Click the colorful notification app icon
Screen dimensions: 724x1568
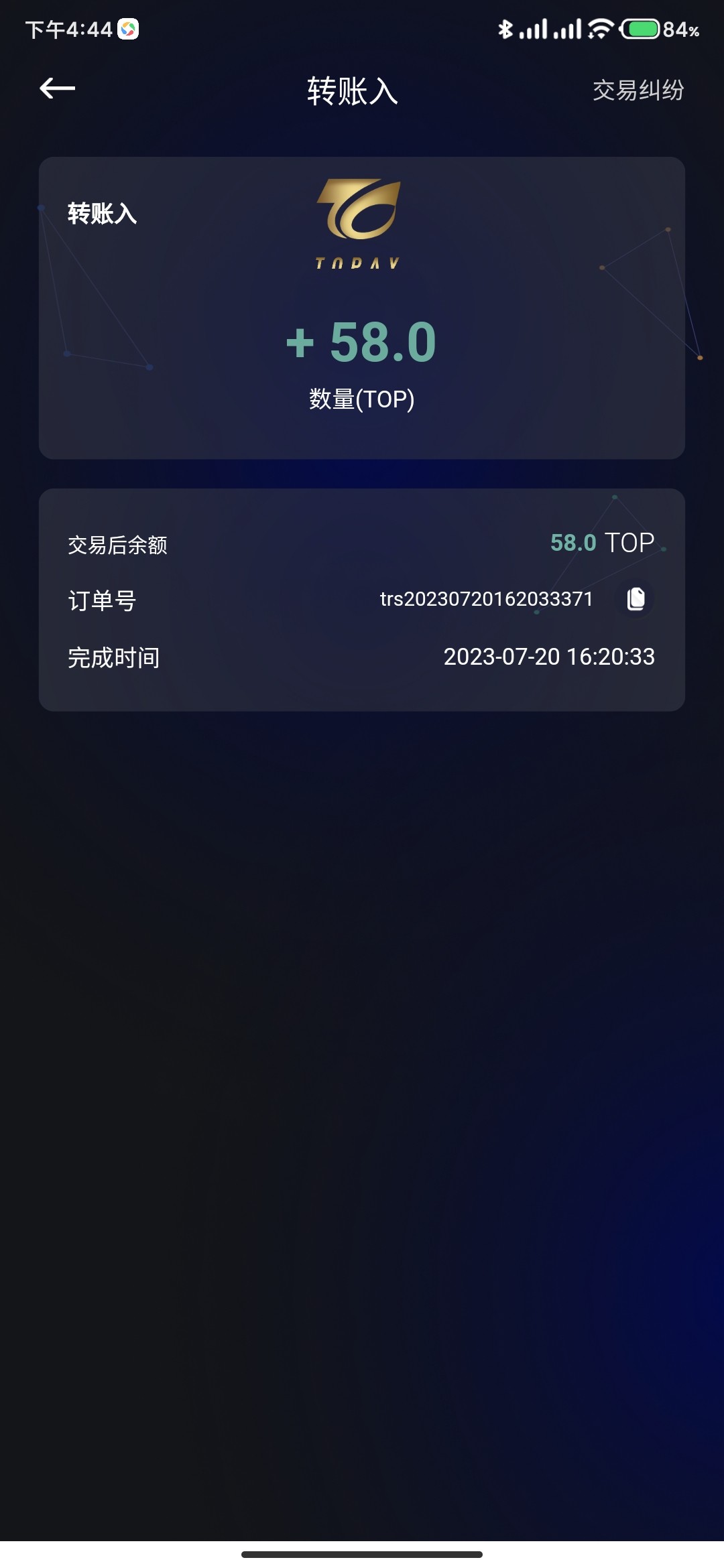click(127, 28)
